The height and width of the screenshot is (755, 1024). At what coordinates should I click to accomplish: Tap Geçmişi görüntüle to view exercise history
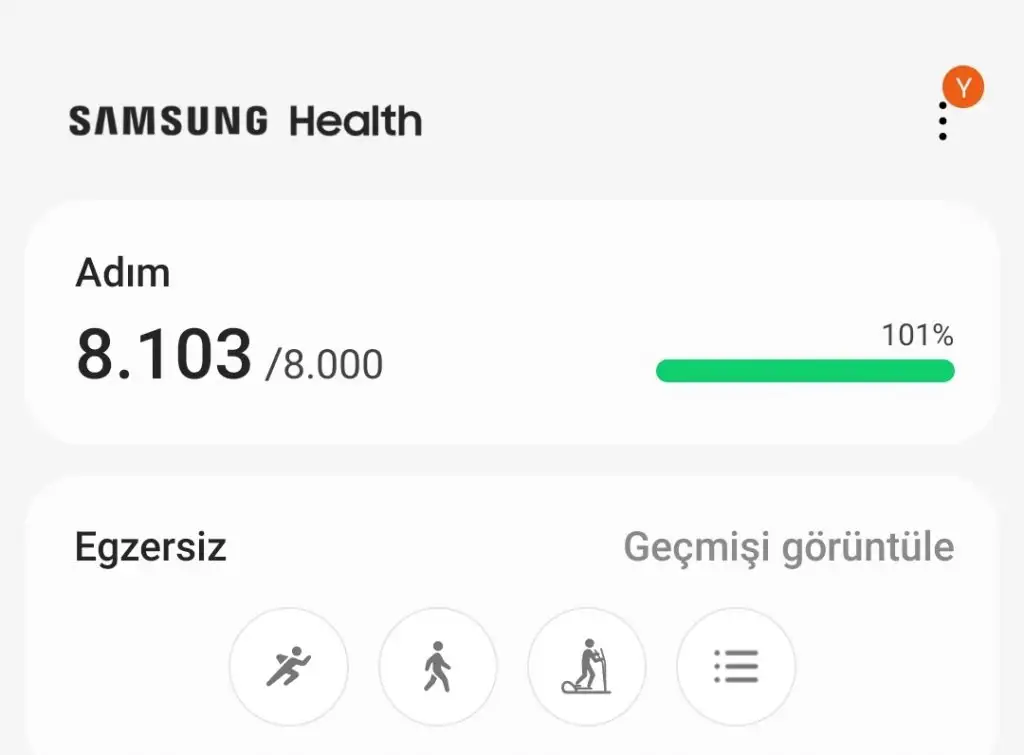(789, 547)
